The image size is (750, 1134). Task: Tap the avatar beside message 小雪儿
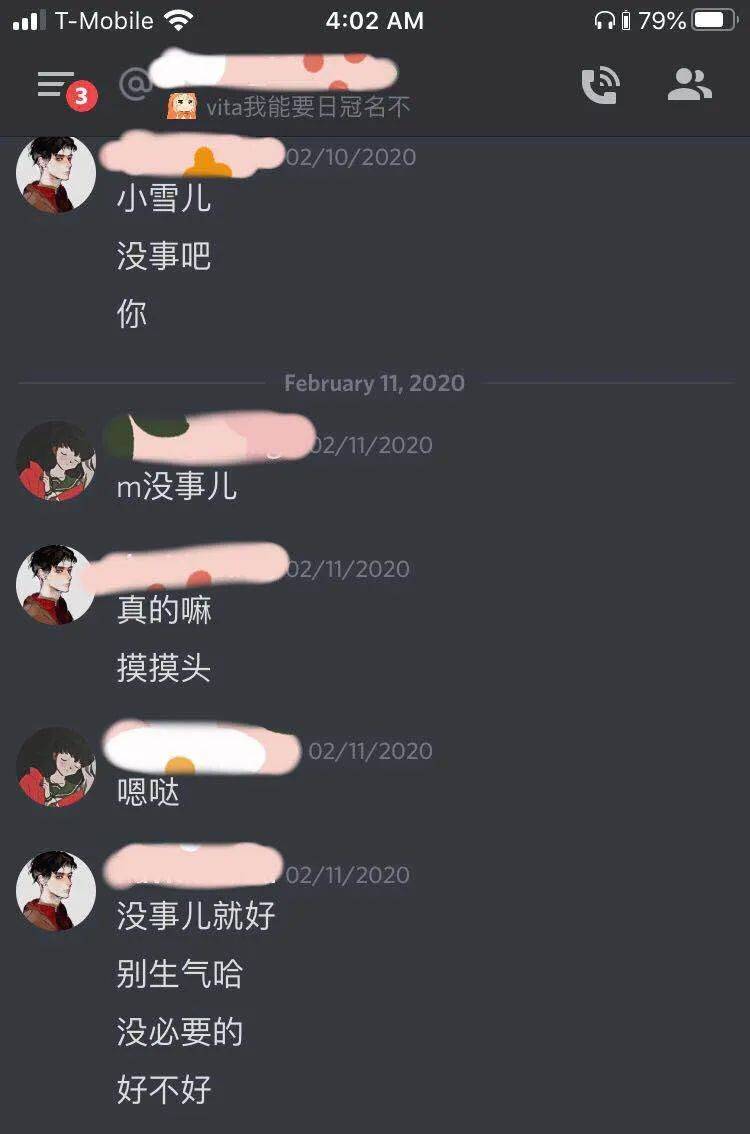coord(56,173)
